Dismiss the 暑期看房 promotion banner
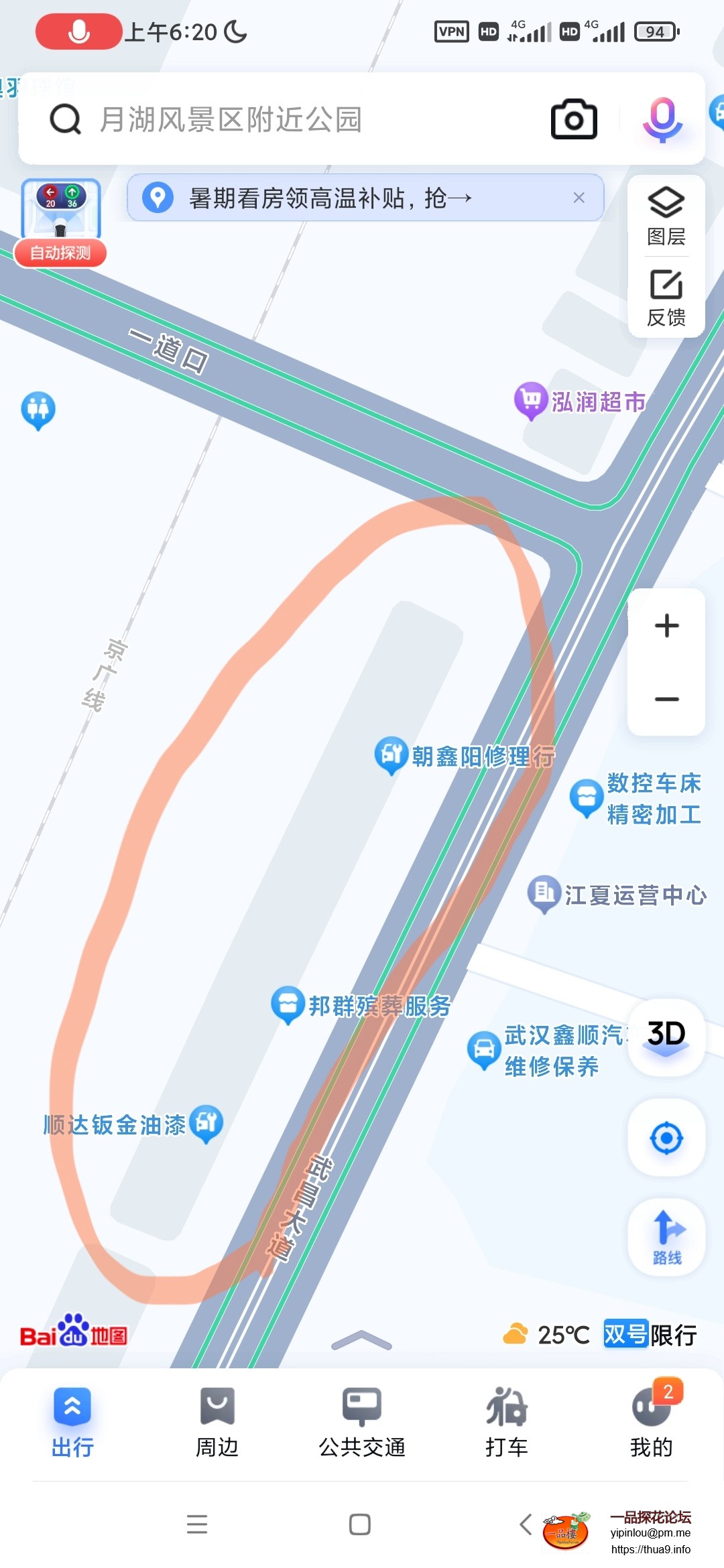The image size is (724, 1568). pos(579,198)
